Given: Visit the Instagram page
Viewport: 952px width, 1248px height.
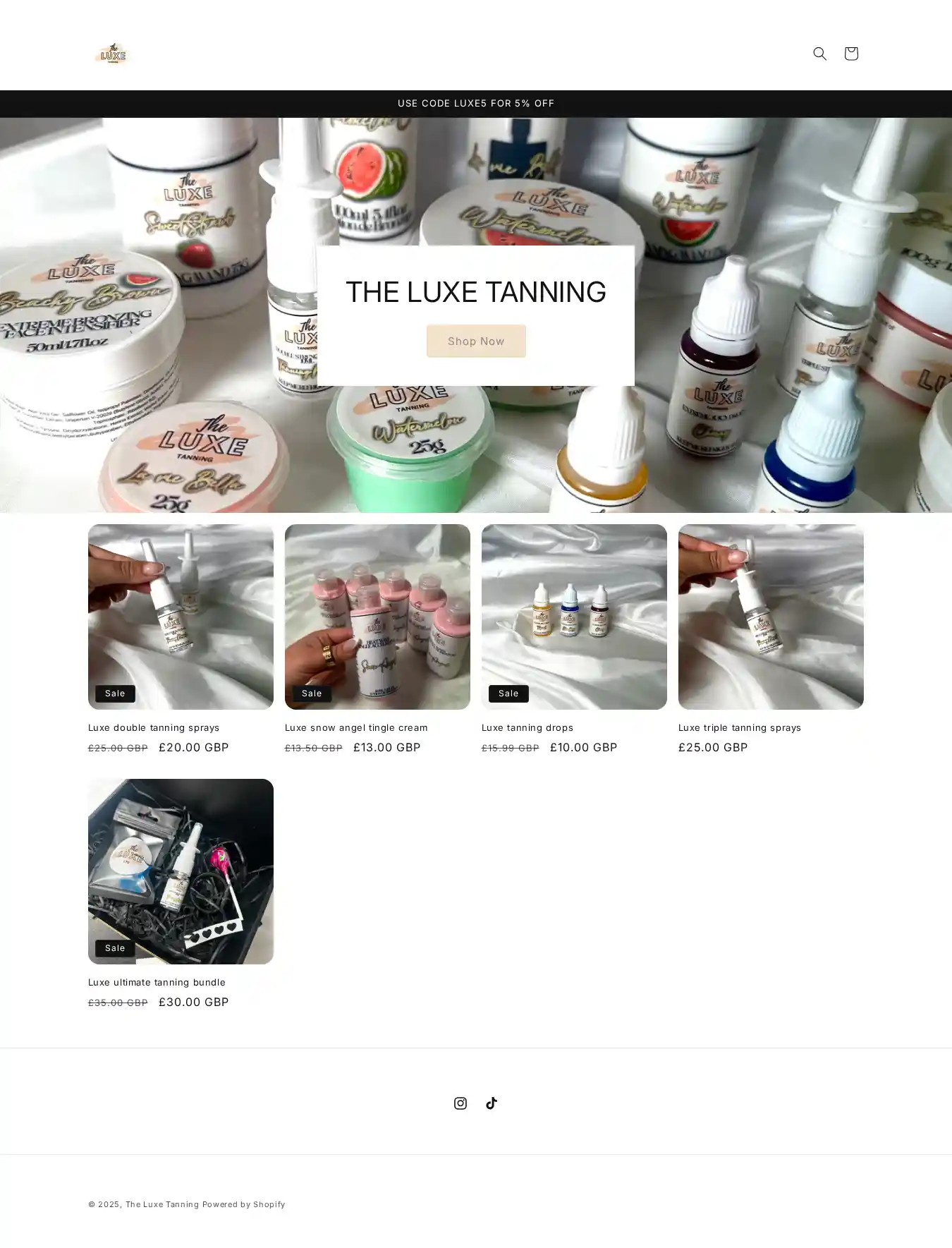Looking at the screenshot, I should [460, 1103].
